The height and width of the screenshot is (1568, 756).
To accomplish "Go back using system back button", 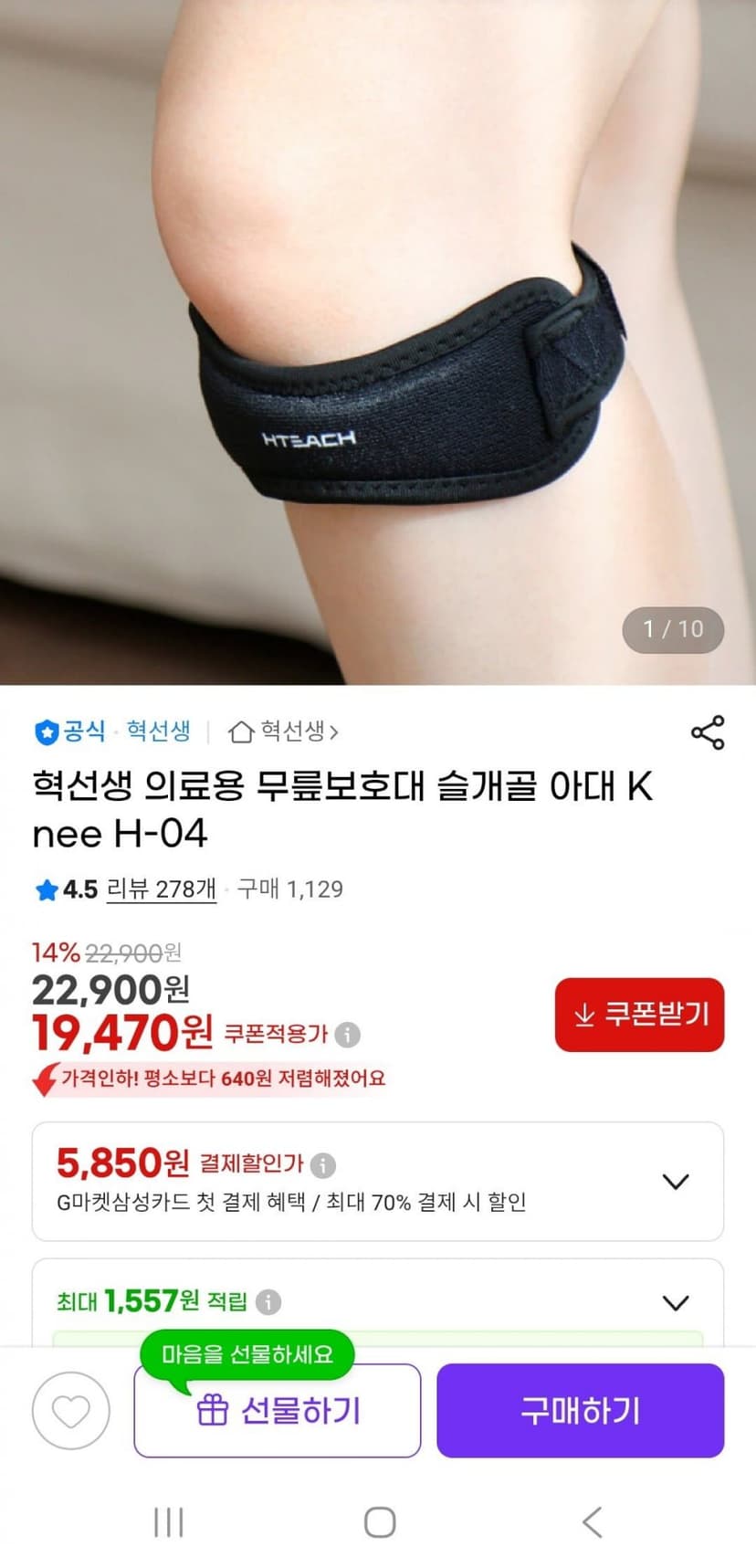I will pos(592,1522).
